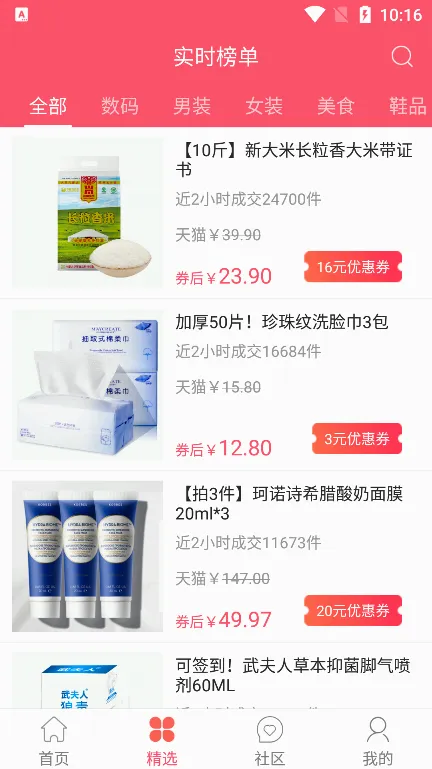Select the 全部 category tab
The width and height of the screenshot is (432, 769).
pyautogui.click(x=48, y=106)
